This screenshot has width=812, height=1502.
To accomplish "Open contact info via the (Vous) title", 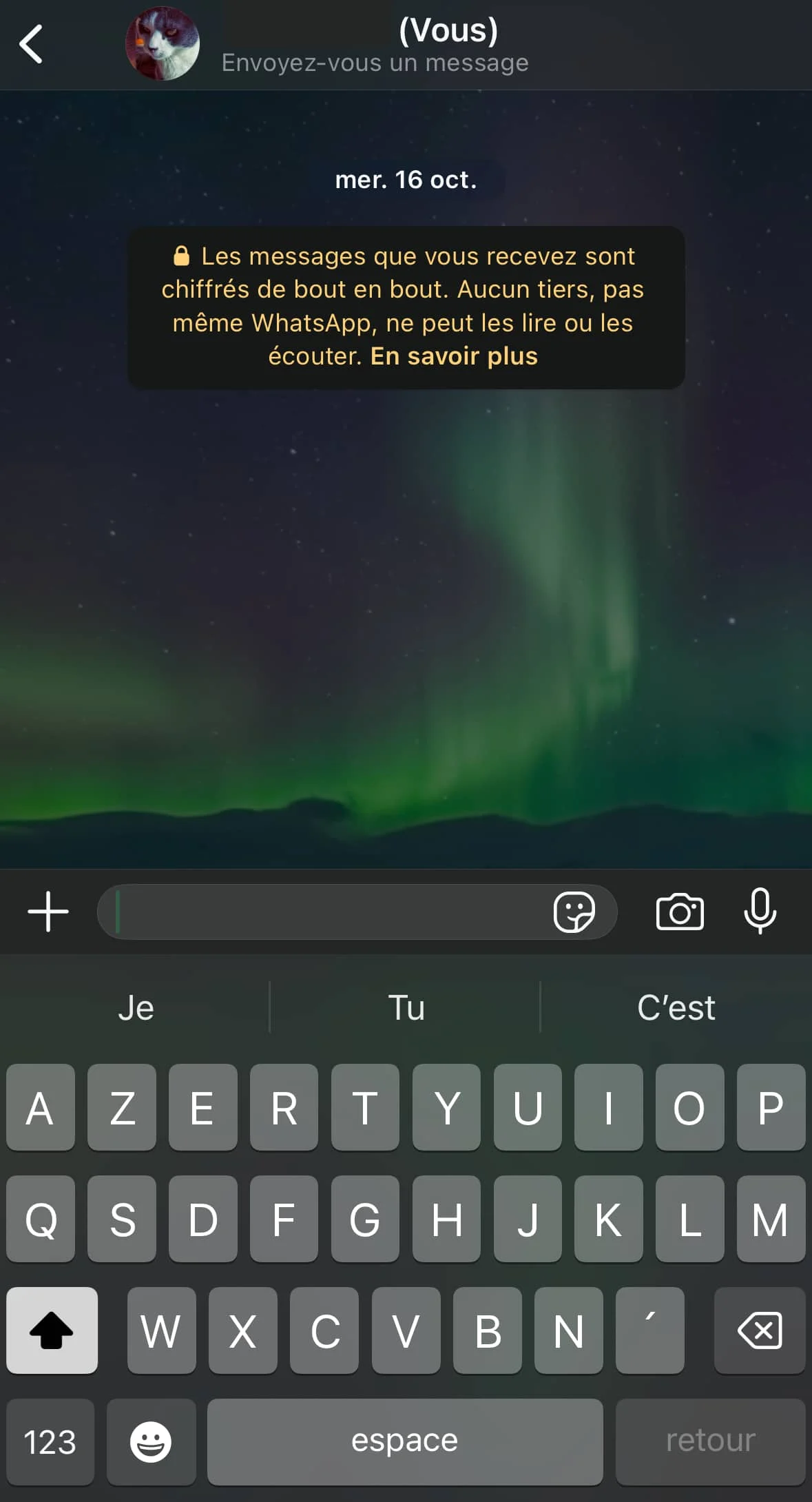I will click(448, 31).
